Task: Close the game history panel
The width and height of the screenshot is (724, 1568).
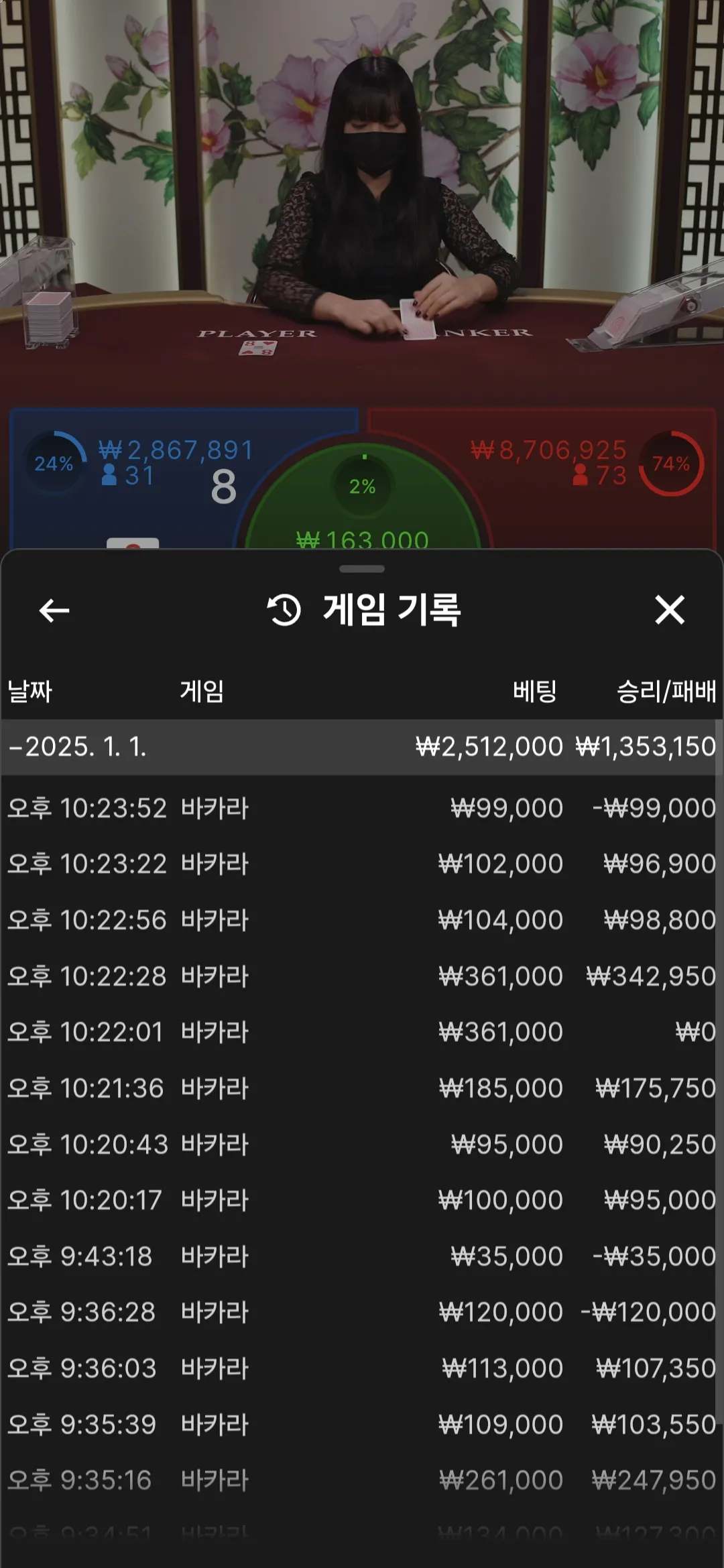Action: tap(669, 610)
